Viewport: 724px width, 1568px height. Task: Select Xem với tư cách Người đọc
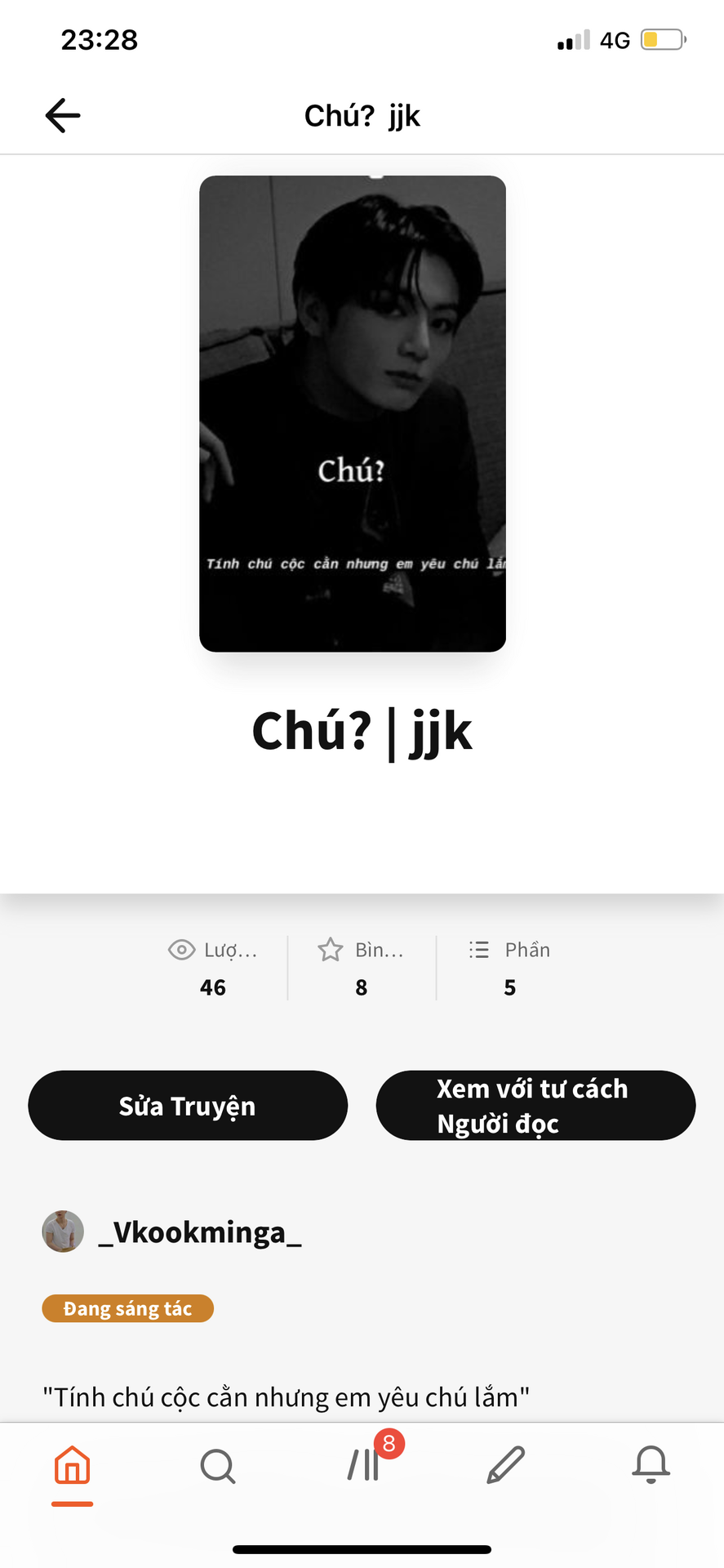(535, 1106)
